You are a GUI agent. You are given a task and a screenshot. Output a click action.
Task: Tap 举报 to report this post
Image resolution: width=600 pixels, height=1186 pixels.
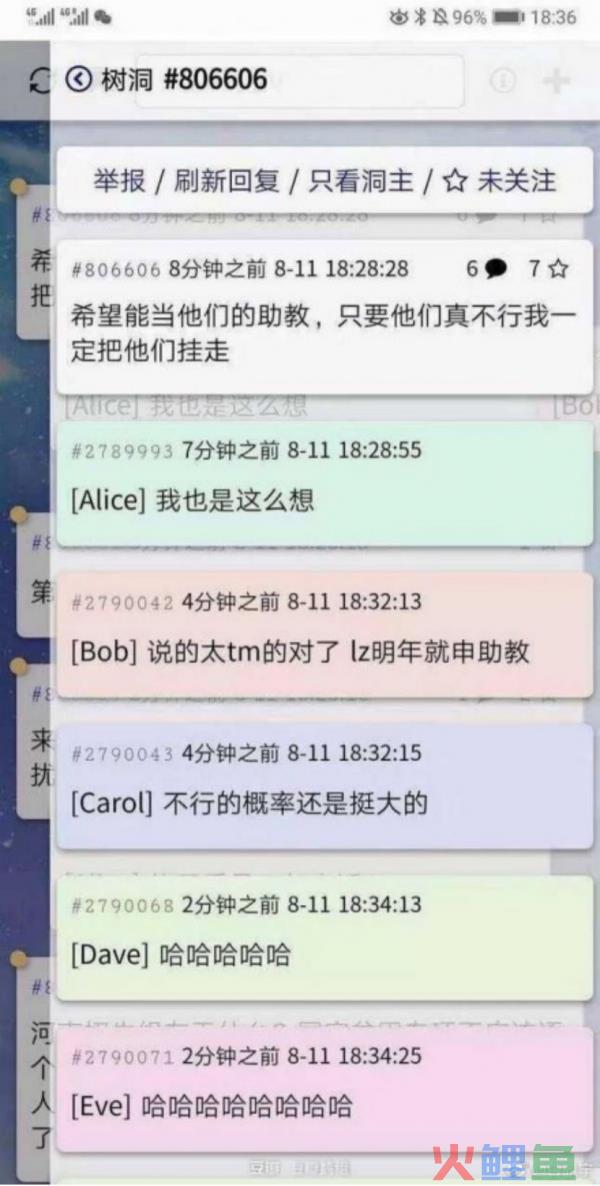[118, 181]
